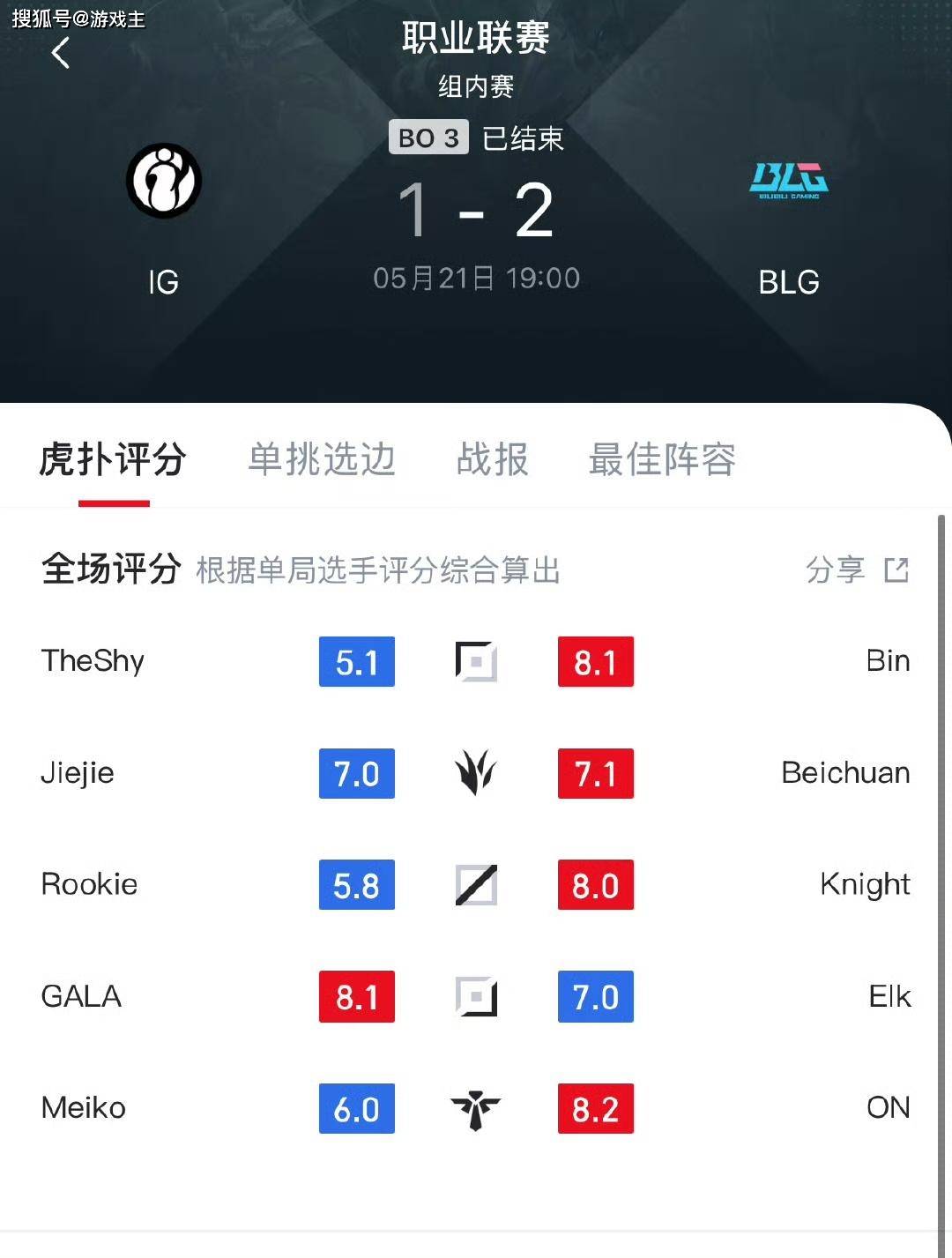View GALA's 8.1 rating
This screenshot has height=1258, width=952.
(x=356, y=997)
